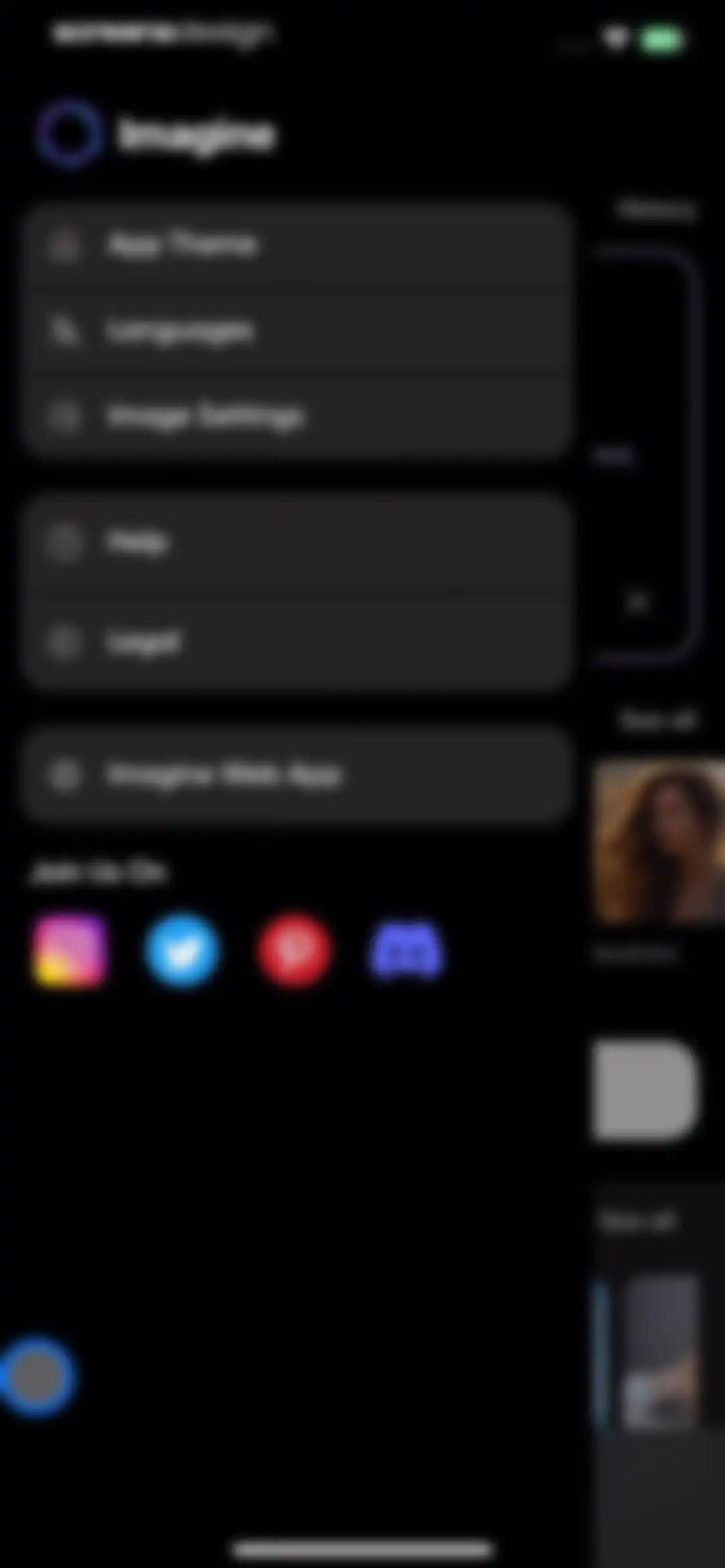Open the Twitter bird icon
Viewport: 725px width, 1568px height.
coord(183,950)
